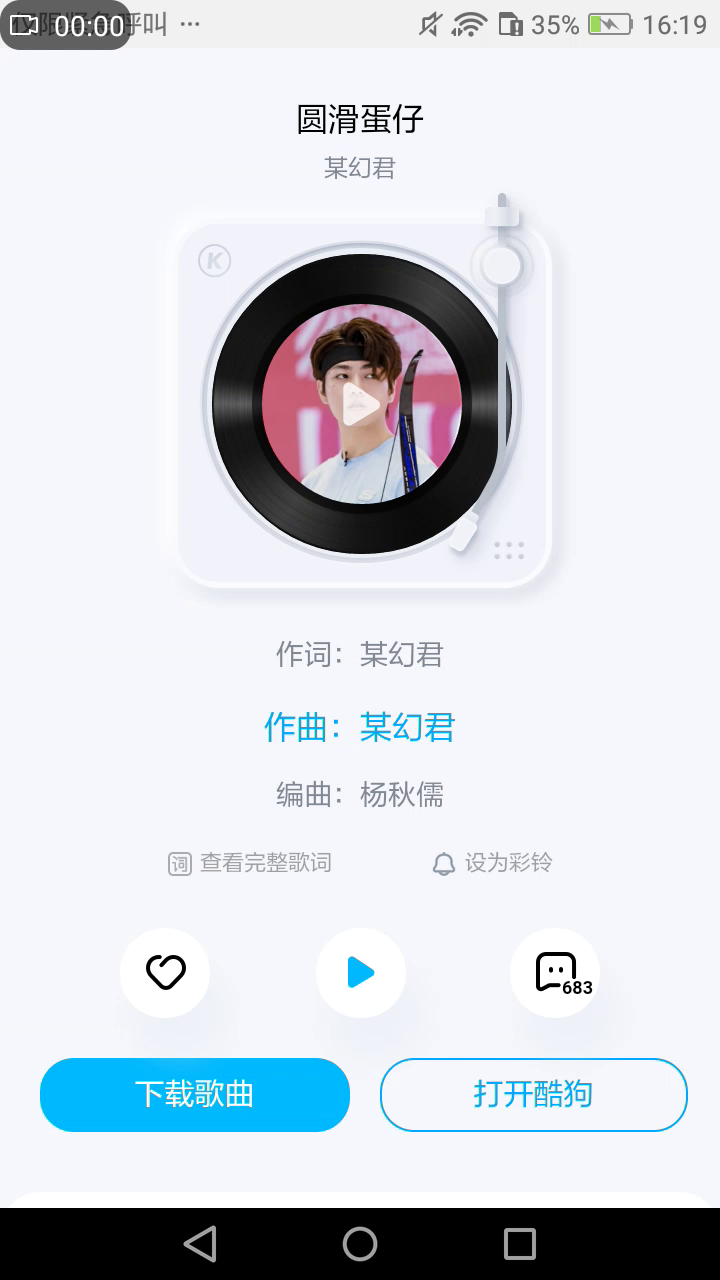Tap the 打开酷狗 button

533,1094
